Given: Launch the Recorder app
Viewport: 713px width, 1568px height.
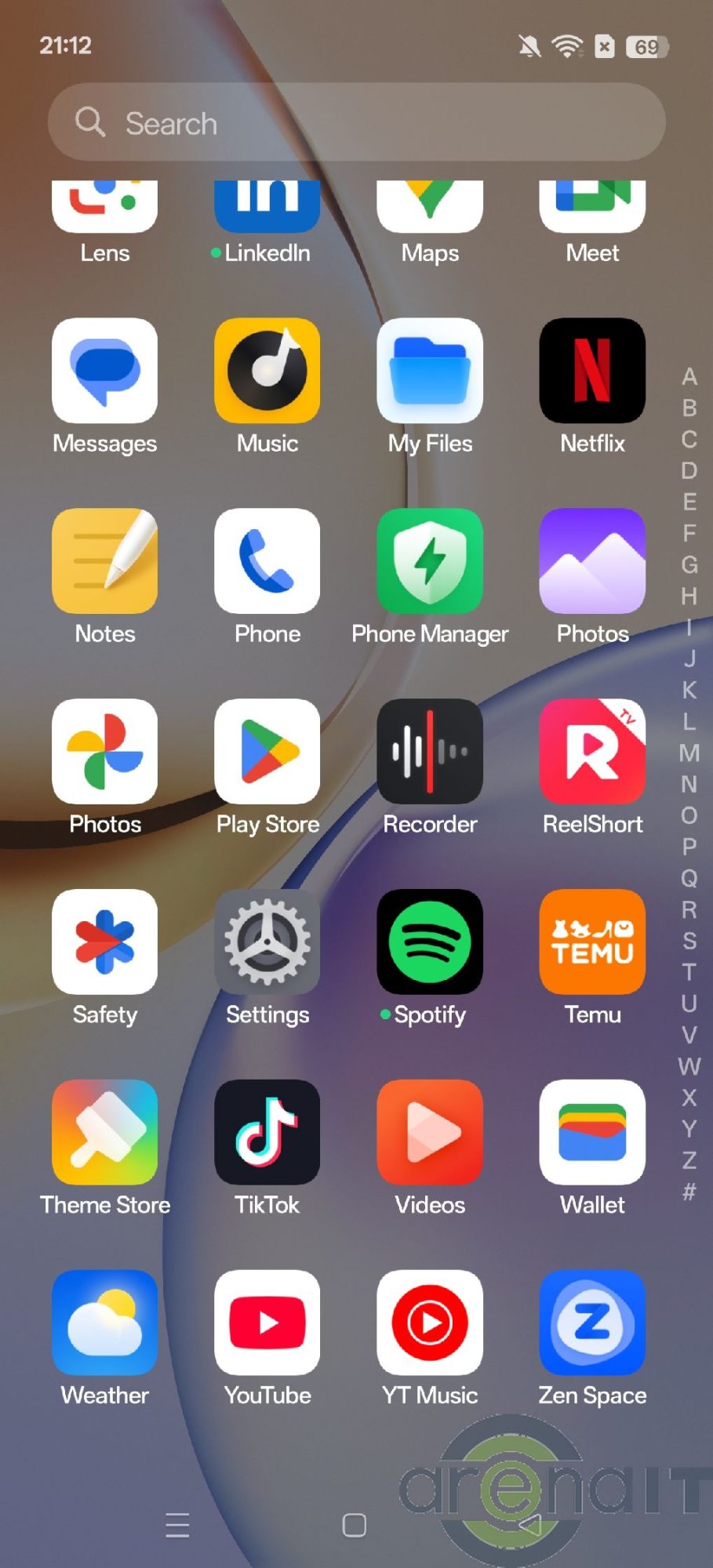Looking at the screenshot, I should pyautogui.click(x=430, y=752).
